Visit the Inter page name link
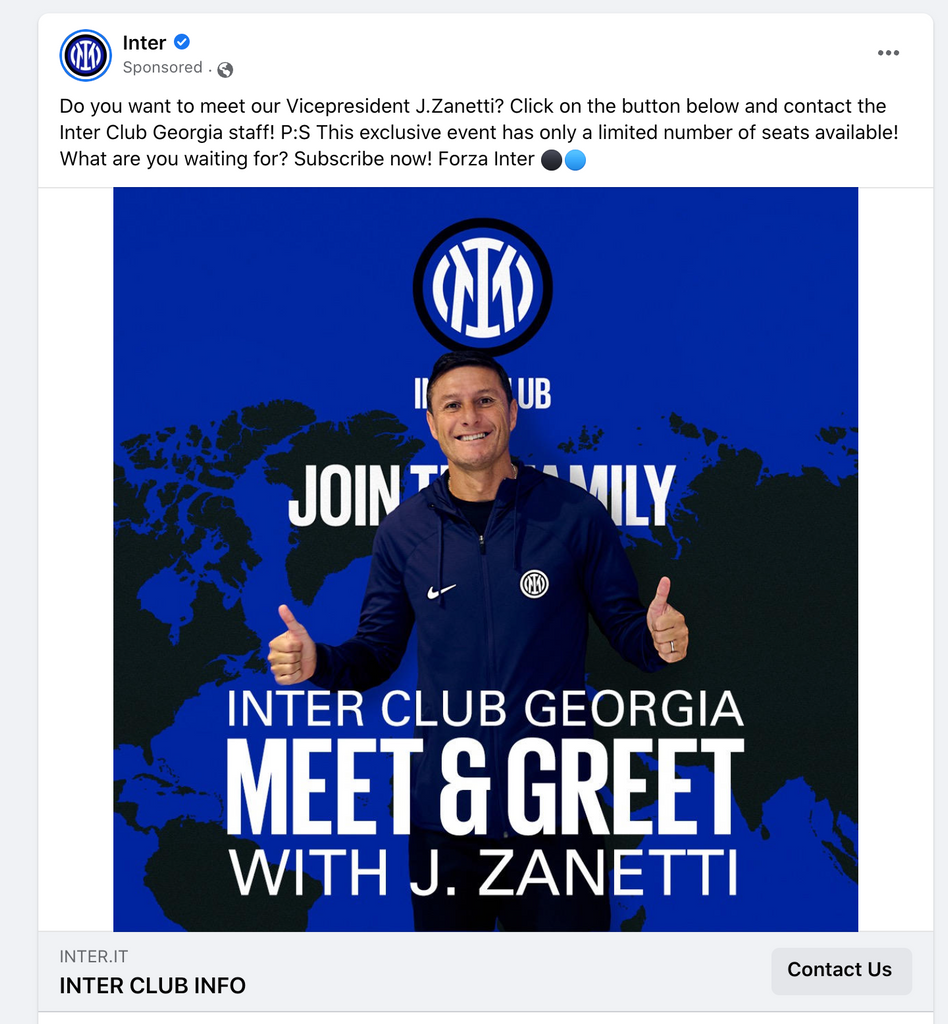Viewport: 948px width, 1024px height. [144, 42]
